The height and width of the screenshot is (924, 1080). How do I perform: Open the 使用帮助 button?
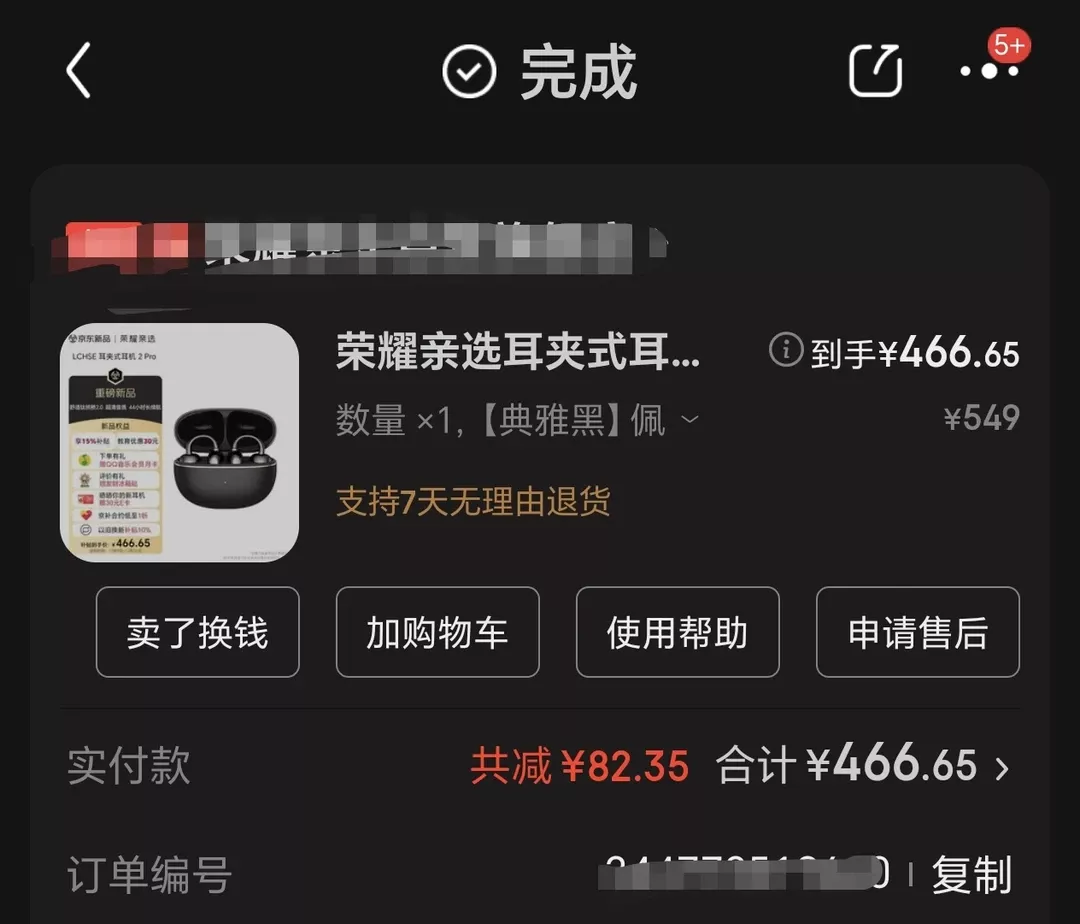[x=677, y=632]
